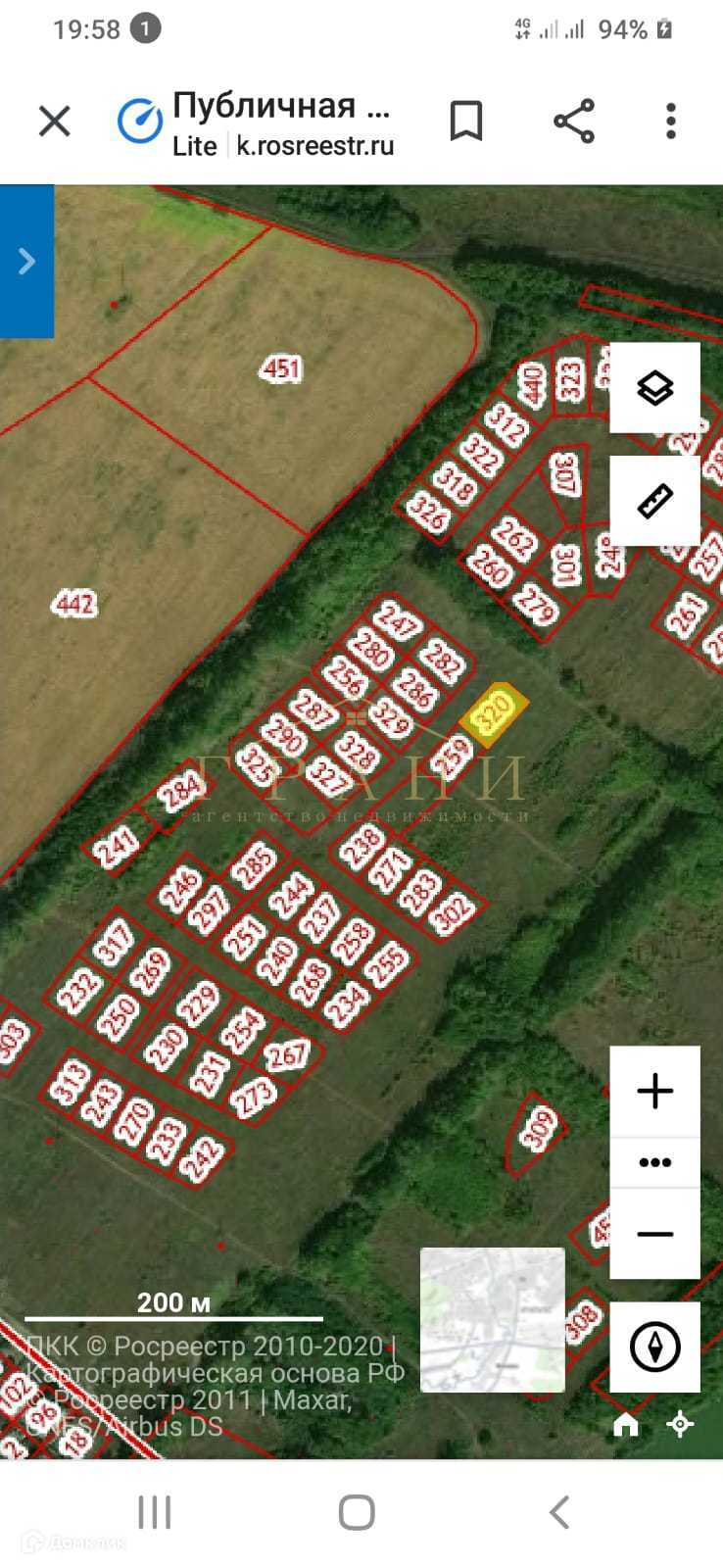The height and width of the screenshot is (1568, 723).
Task: Go back using the system back button
Action: pyautogui.click(x=559, y=1512)
